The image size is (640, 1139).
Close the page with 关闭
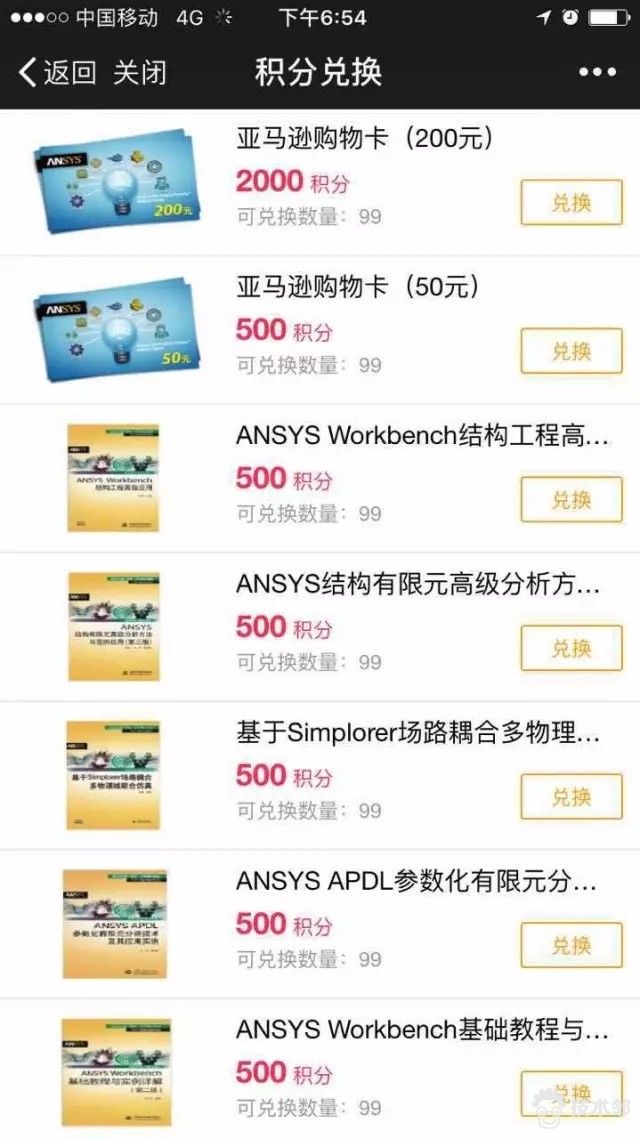[x=140, y=72]
